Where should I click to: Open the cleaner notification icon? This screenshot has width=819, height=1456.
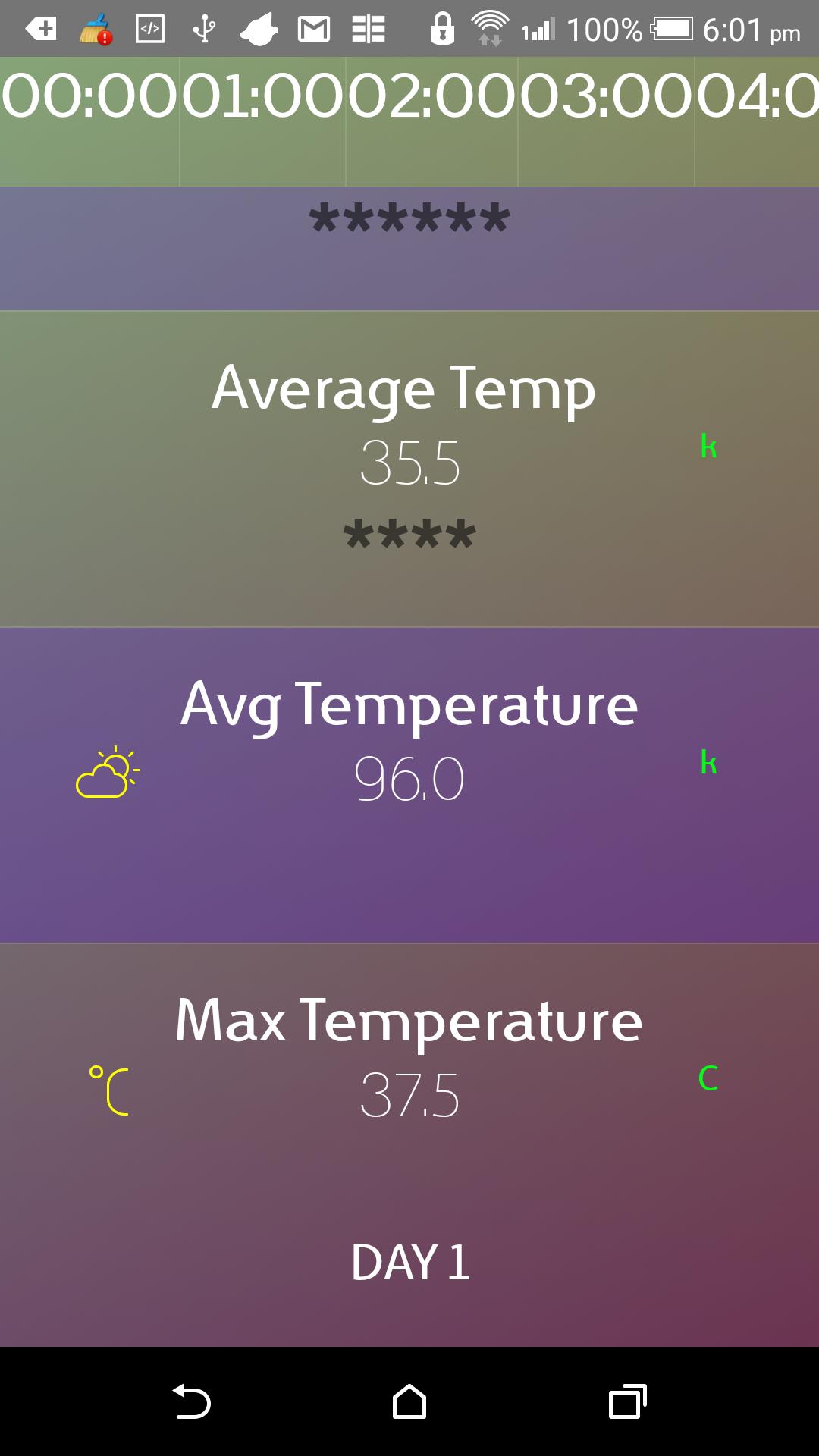(x=95, y=29)
